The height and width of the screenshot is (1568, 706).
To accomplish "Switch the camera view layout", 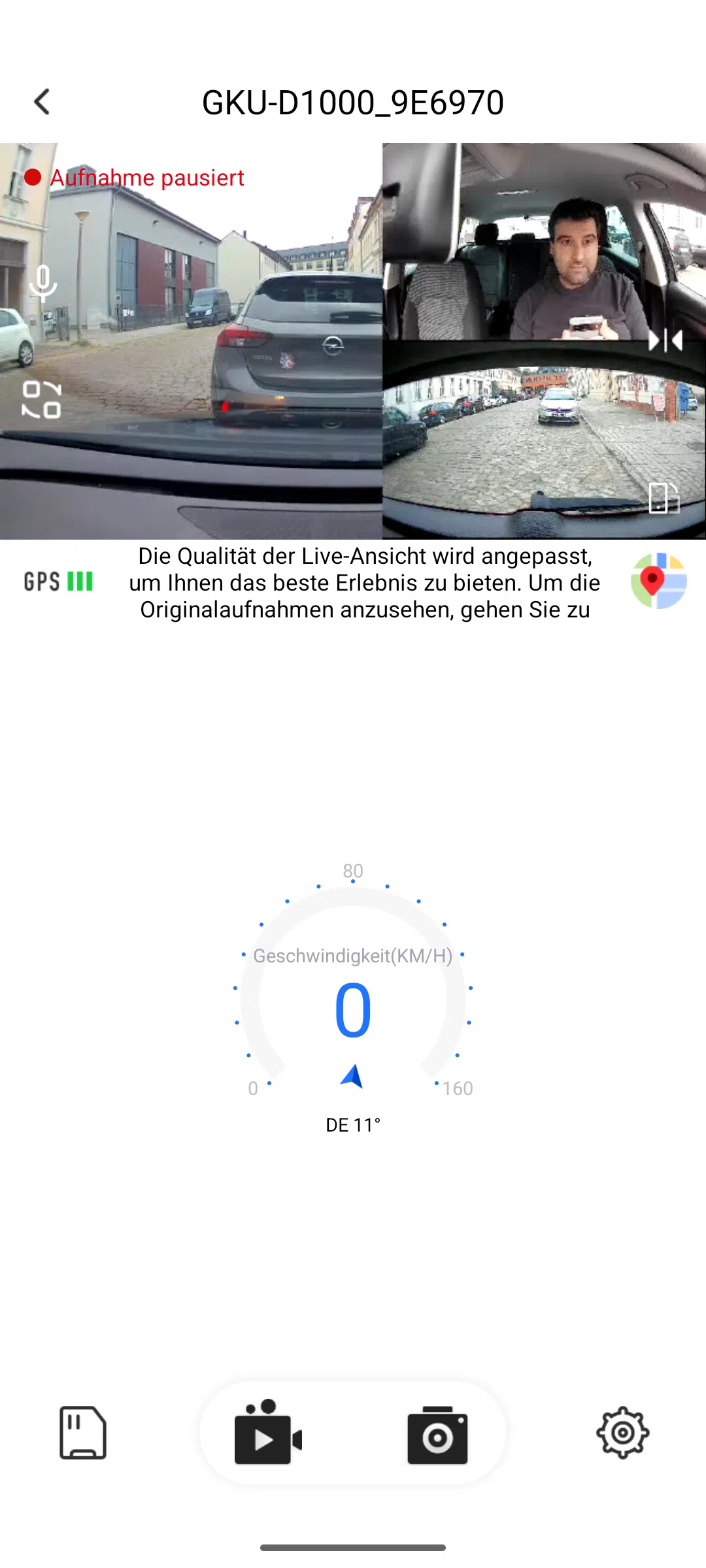I will point(42,399).
